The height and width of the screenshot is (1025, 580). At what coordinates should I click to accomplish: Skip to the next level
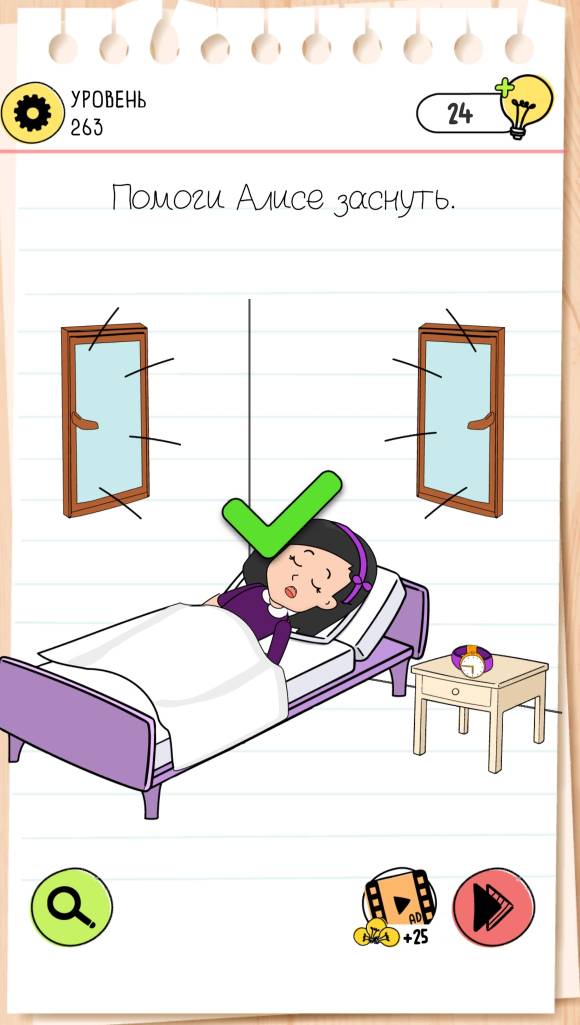pos(494,907)
